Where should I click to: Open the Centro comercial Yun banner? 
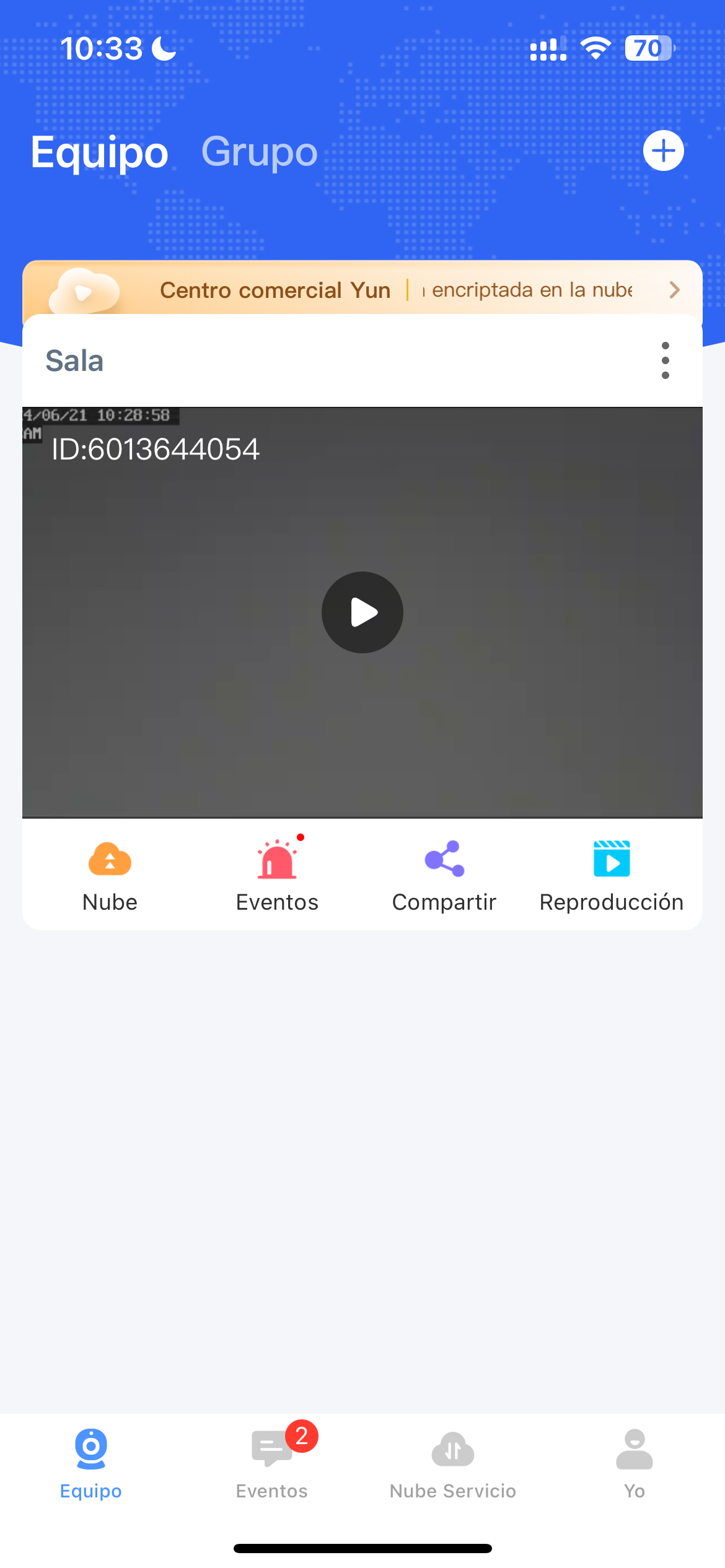click(x=362, y=289)
